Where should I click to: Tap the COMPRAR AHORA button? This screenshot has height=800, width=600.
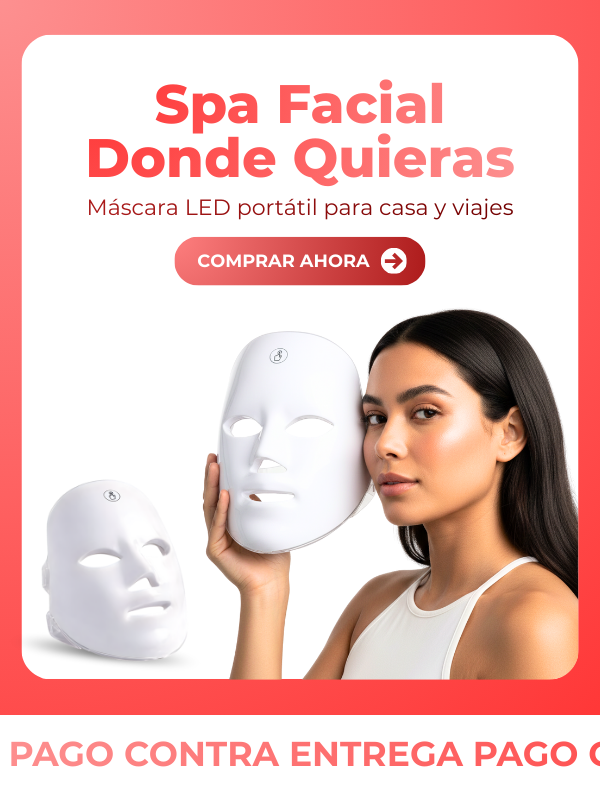tap(300, 261)
